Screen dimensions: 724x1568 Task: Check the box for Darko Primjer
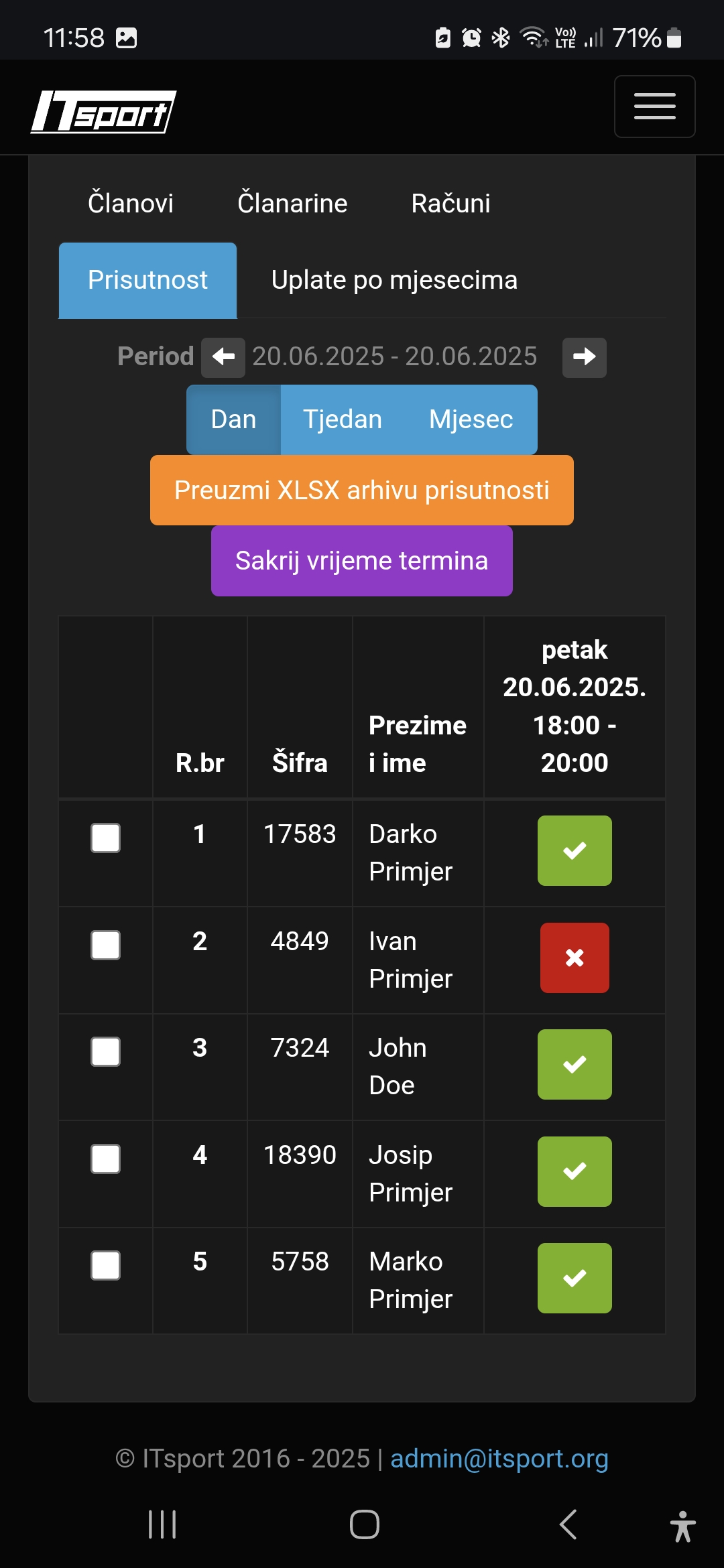[x=106, y=838]
